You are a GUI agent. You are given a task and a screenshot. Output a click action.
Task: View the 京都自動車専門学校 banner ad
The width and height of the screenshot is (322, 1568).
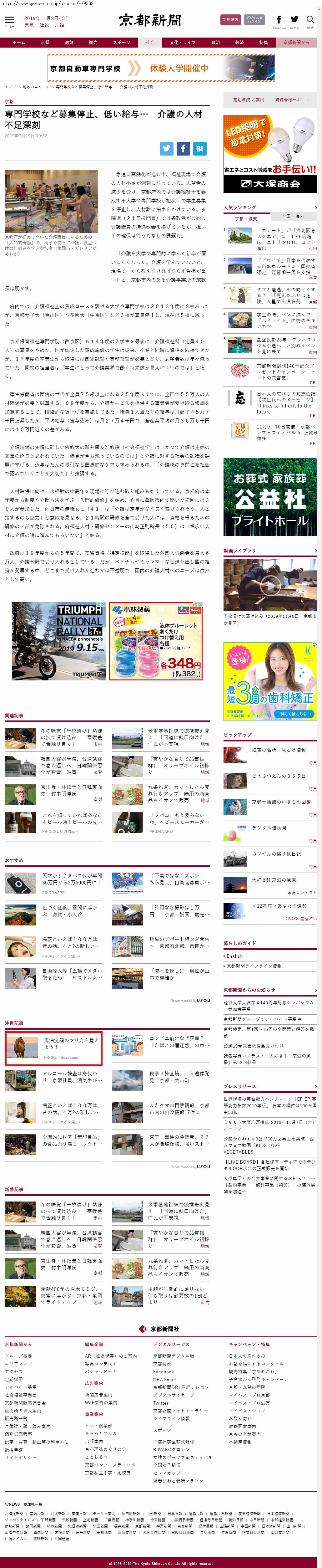(x=161, y=68)
